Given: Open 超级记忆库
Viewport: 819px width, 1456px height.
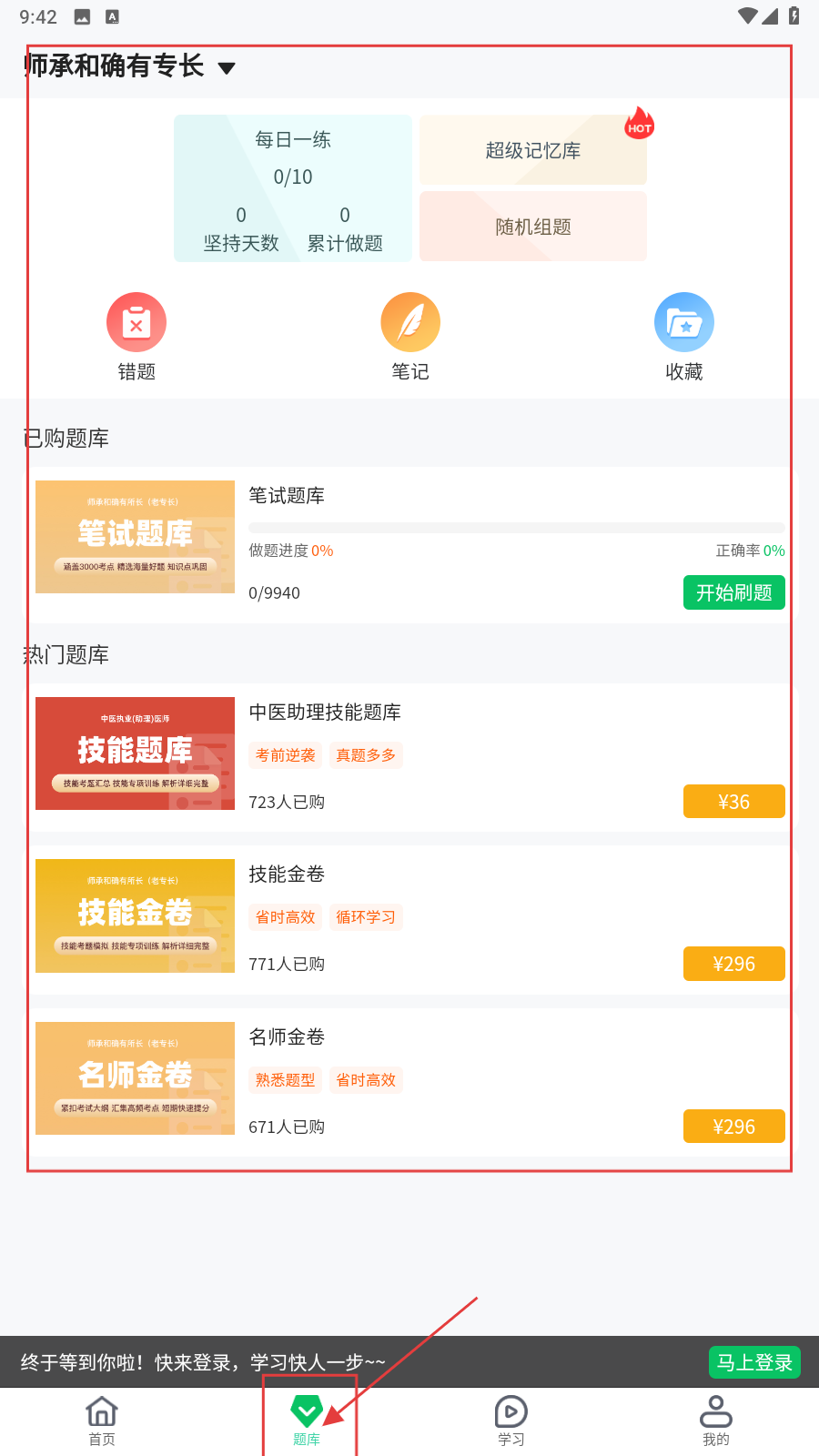Looking at the screenshot, I should tap(533, 150).
